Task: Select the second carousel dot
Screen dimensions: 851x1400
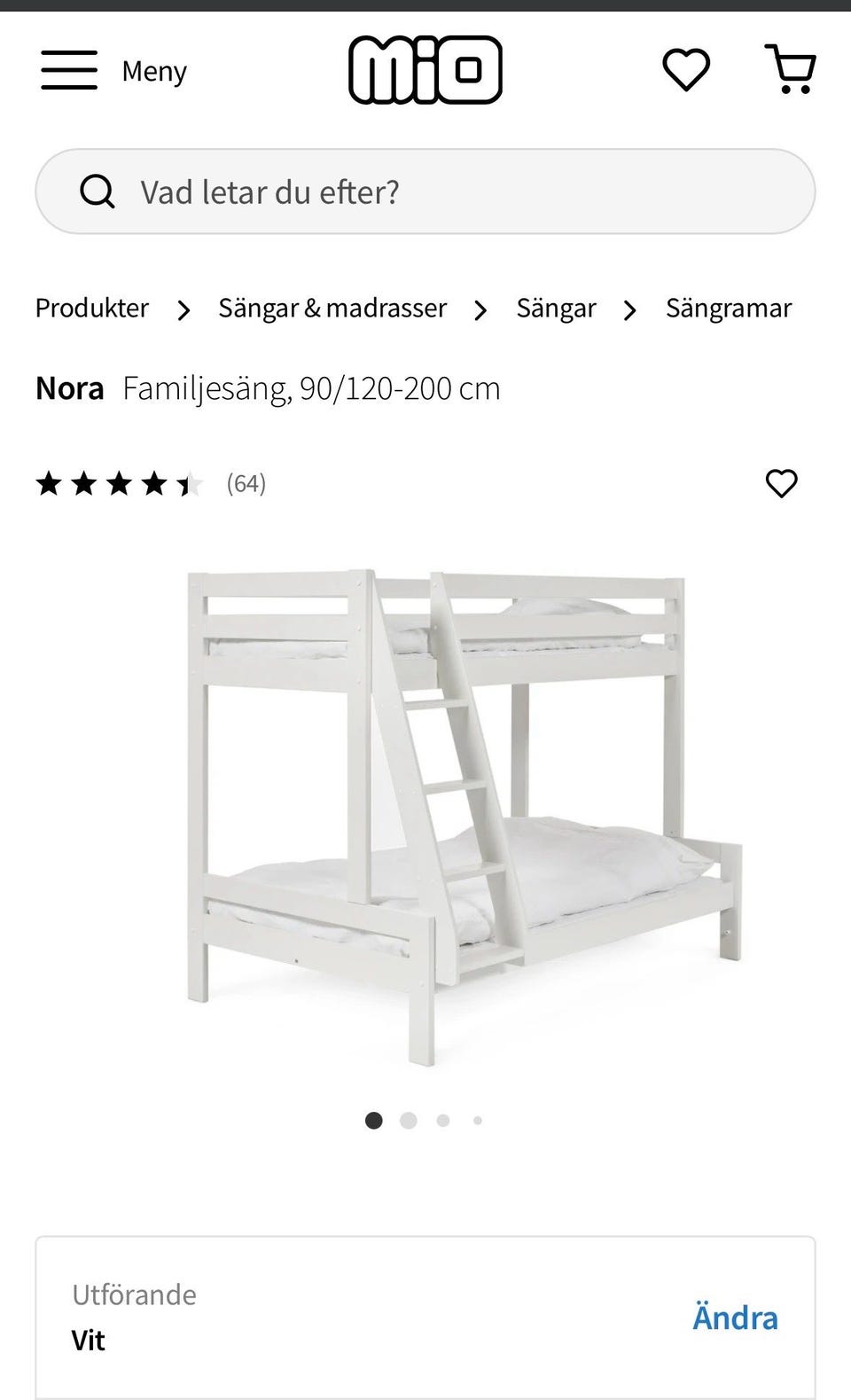Action: [409, 1120]
